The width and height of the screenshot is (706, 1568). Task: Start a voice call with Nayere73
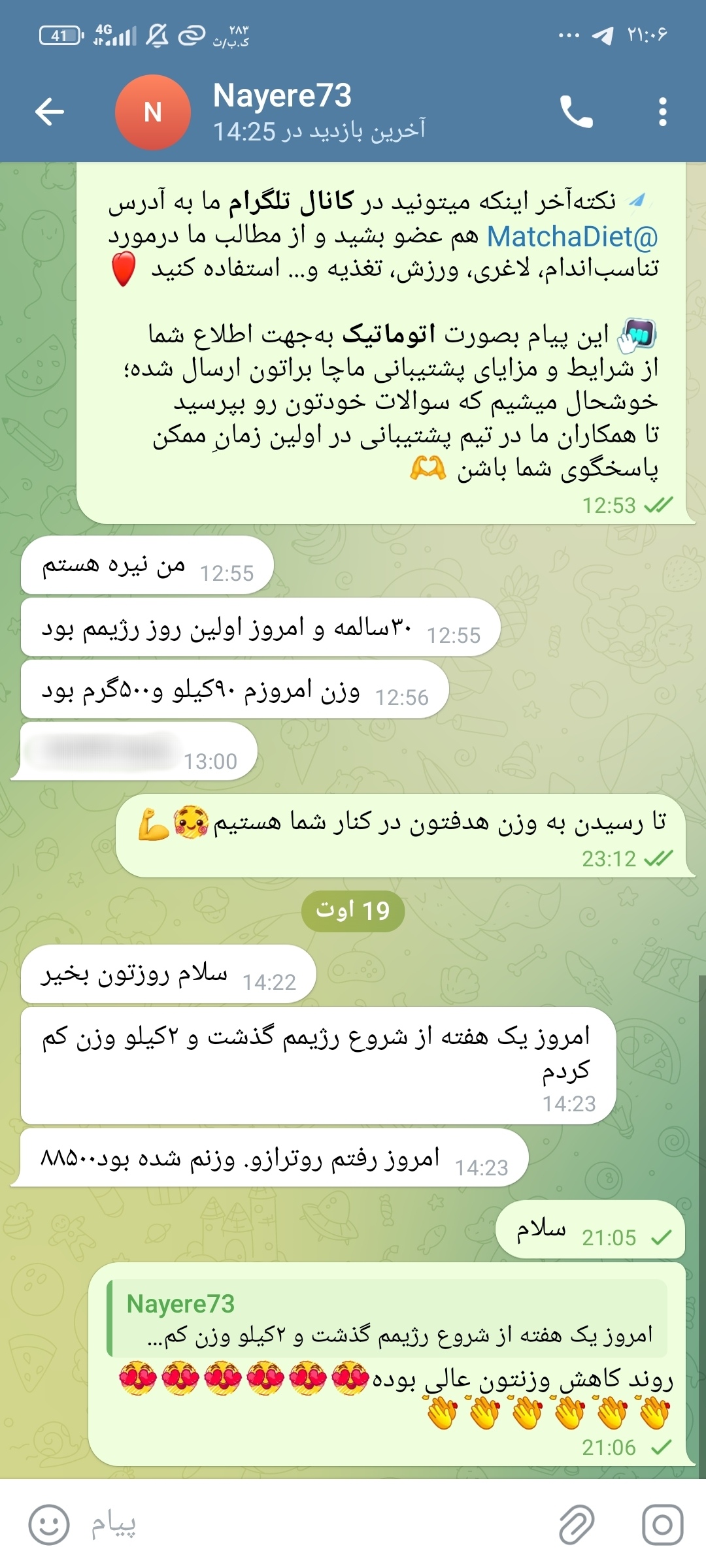click(576, 112)
